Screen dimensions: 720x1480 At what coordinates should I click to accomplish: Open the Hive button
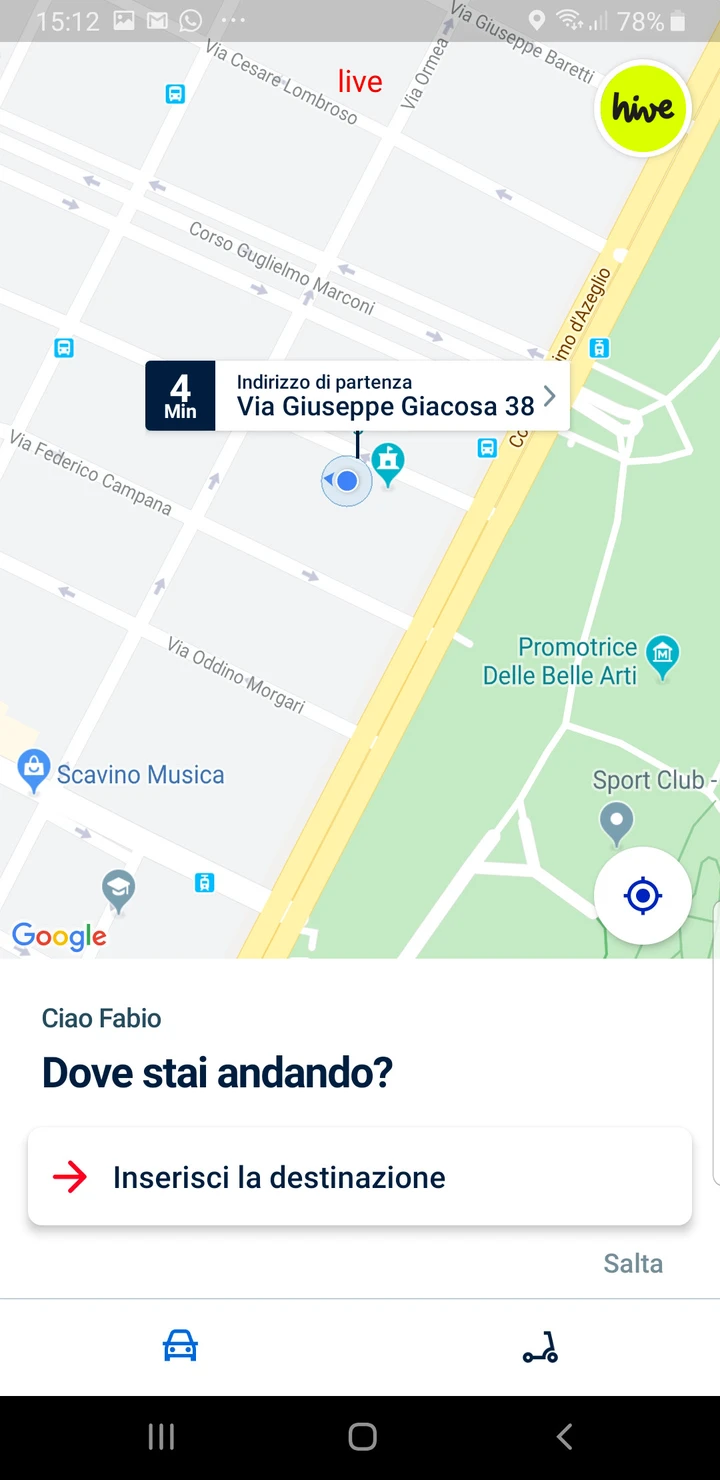(643, 108)
